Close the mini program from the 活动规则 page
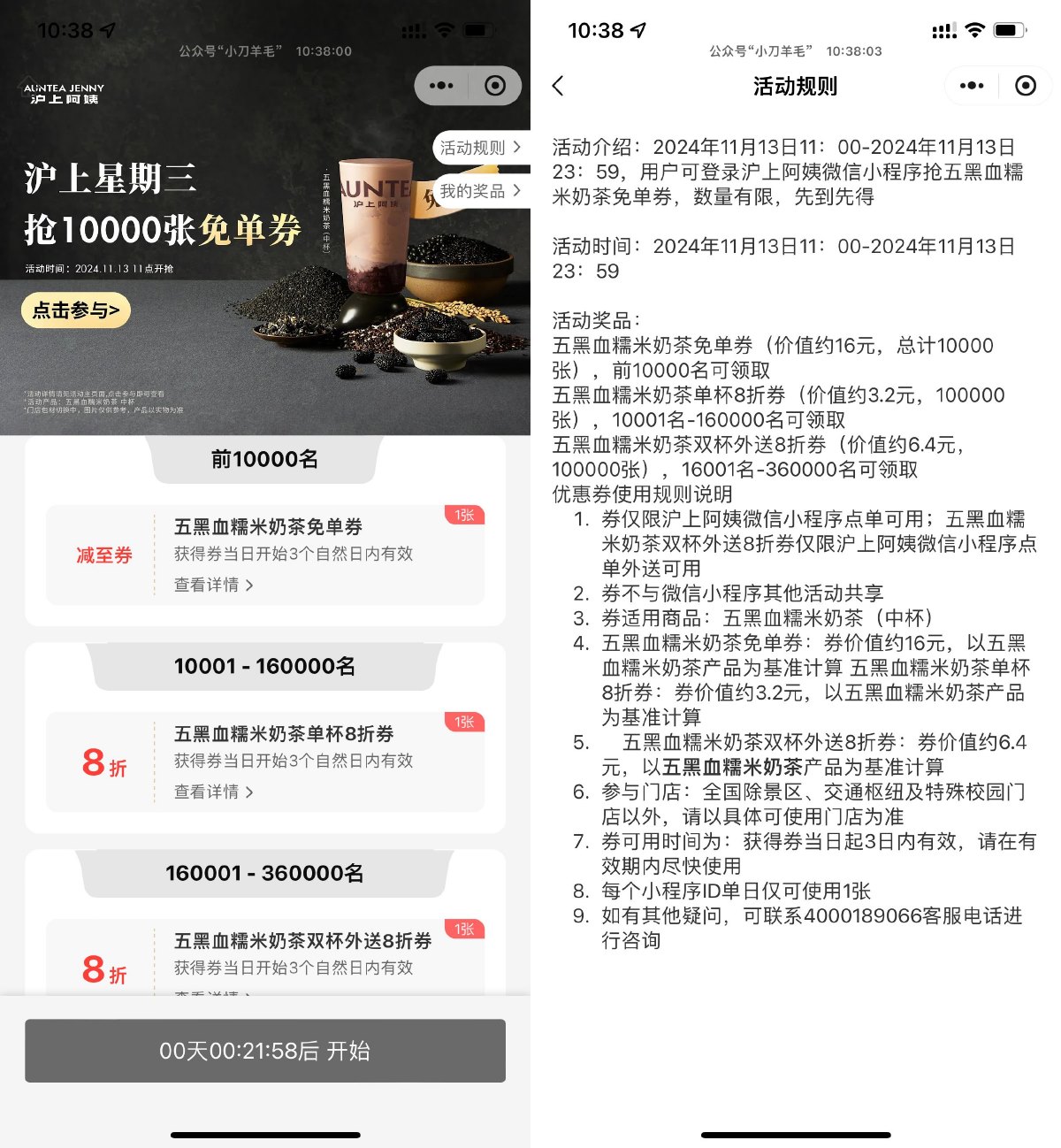The height and width of the screenshot is (1148, 1061). coord(1026,86)
